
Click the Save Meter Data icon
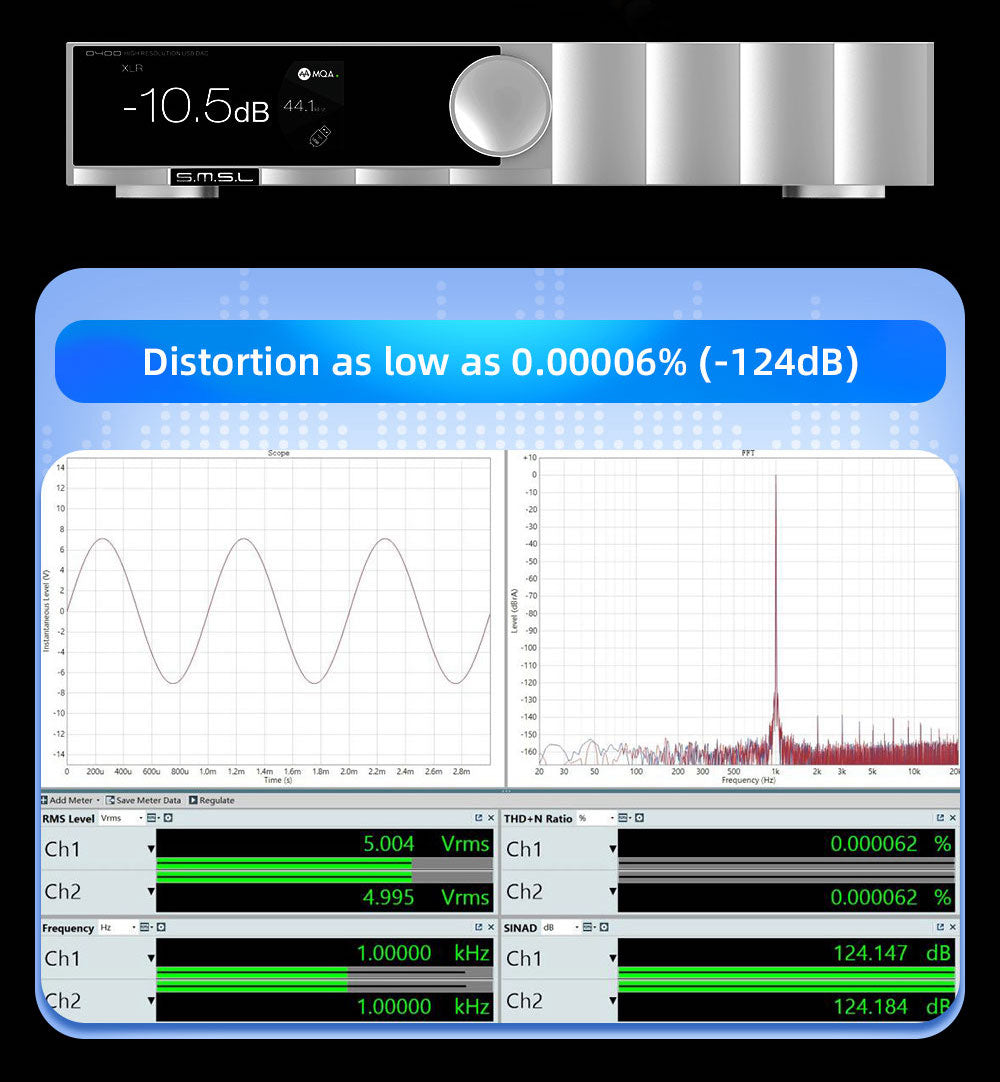(108, 800)
